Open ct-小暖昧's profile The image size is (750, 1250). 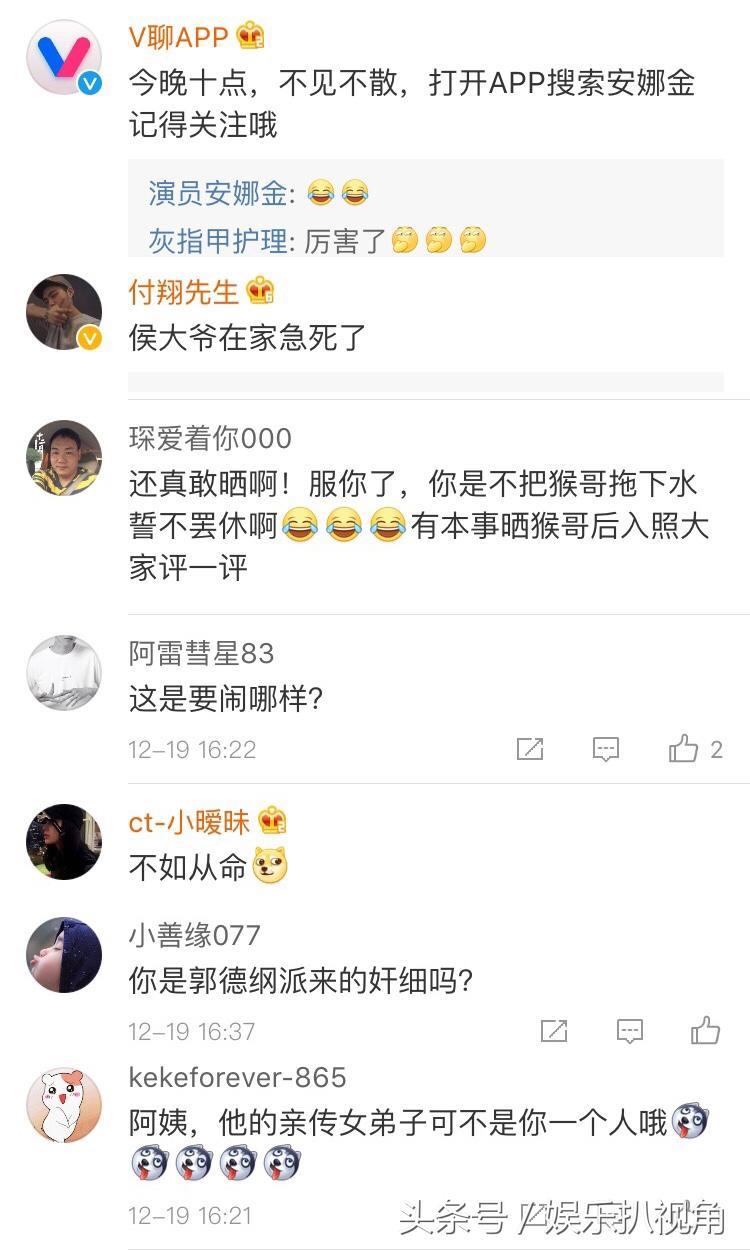tap(189, 822)
